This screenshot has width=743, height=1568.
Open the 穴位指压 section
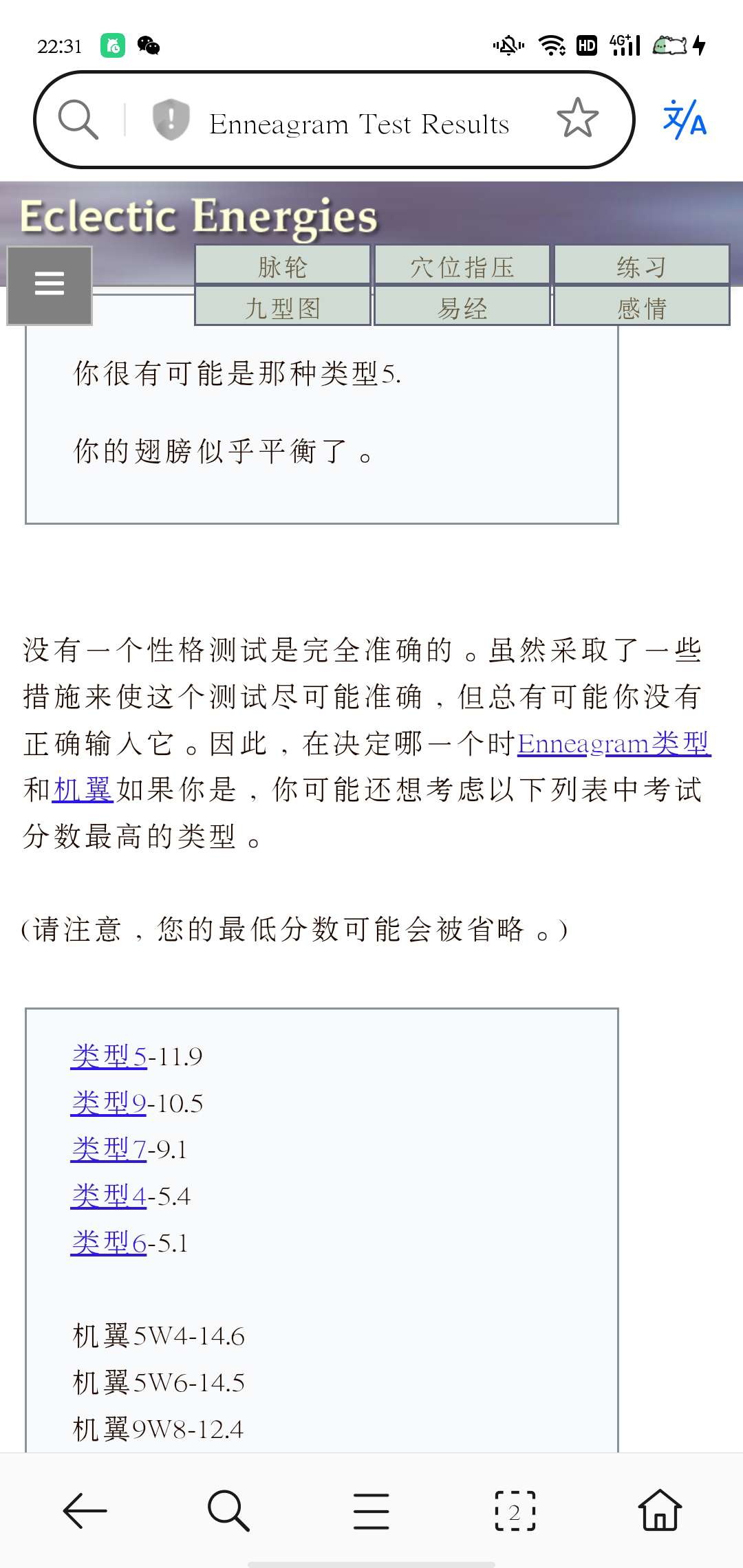pyautogui.click(x=462, y=266)
